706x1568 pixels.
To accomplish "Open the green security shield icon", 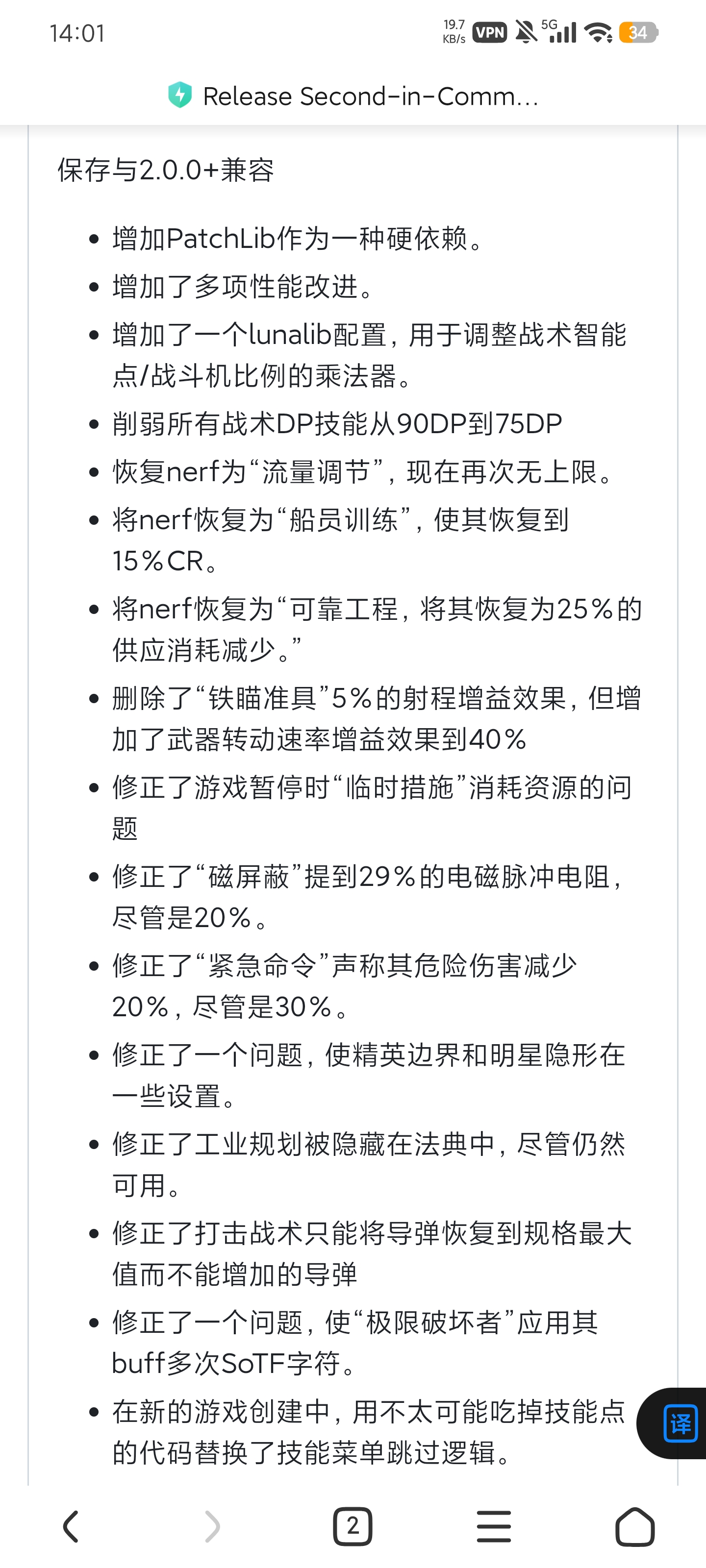I will tap(180, 95).
